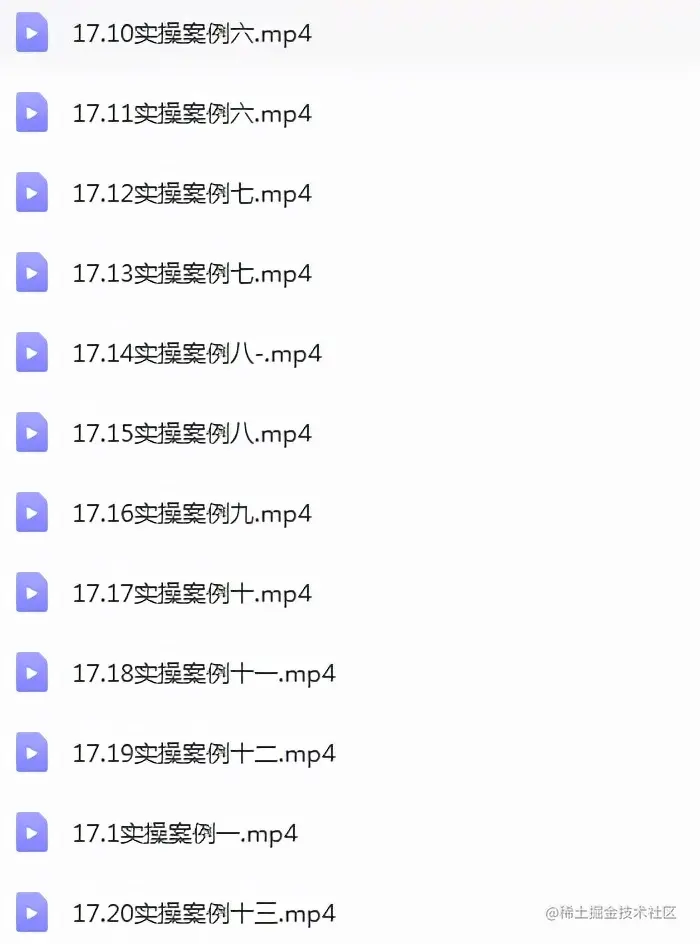This screenshot has width=700, height=944.
Task: Play 17.16实操案例九.mp4
Action: [x=192, y=514]
